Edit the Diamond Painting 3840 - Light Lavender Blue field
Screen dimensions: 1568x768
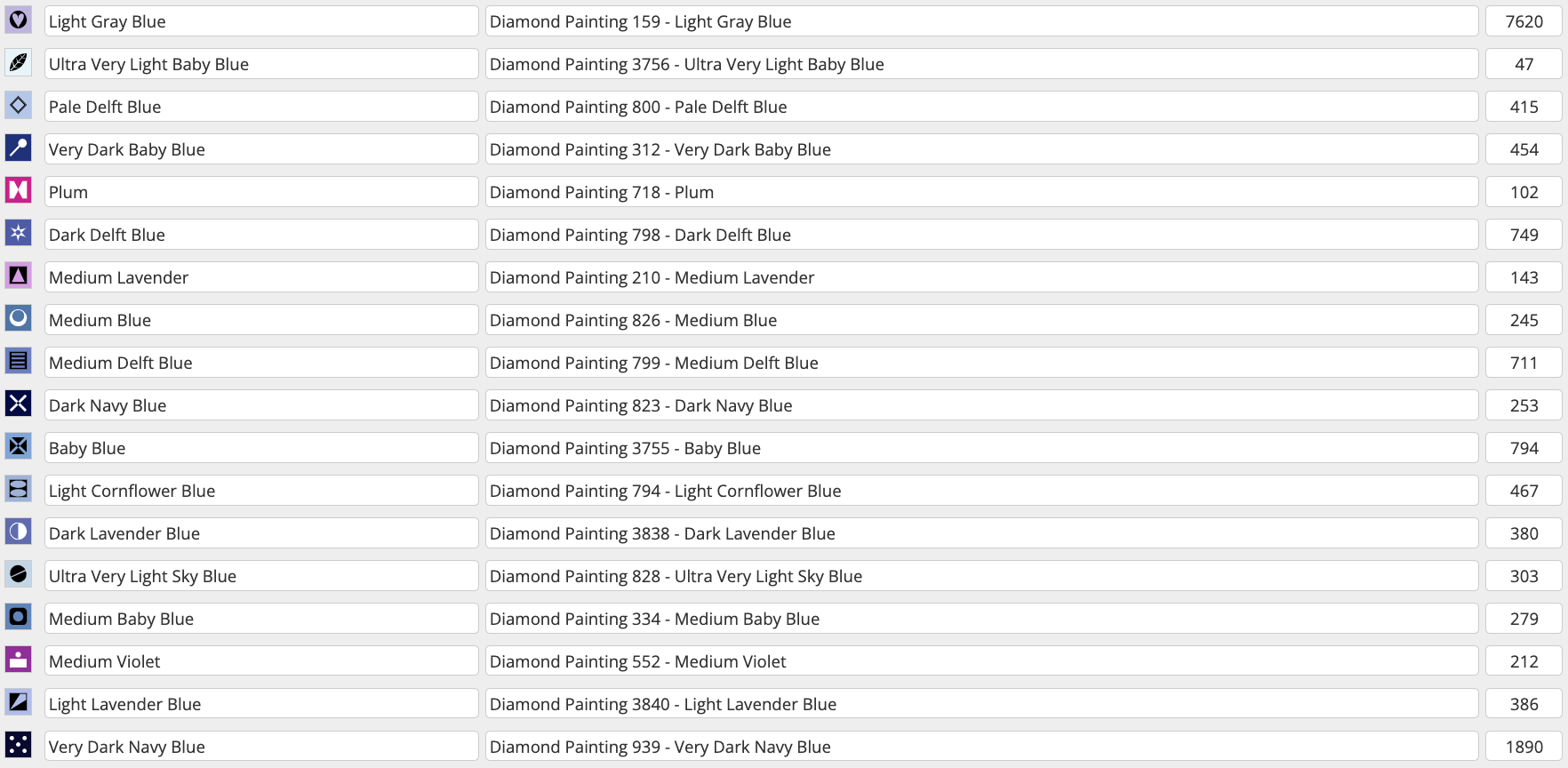tap(981, 704)
